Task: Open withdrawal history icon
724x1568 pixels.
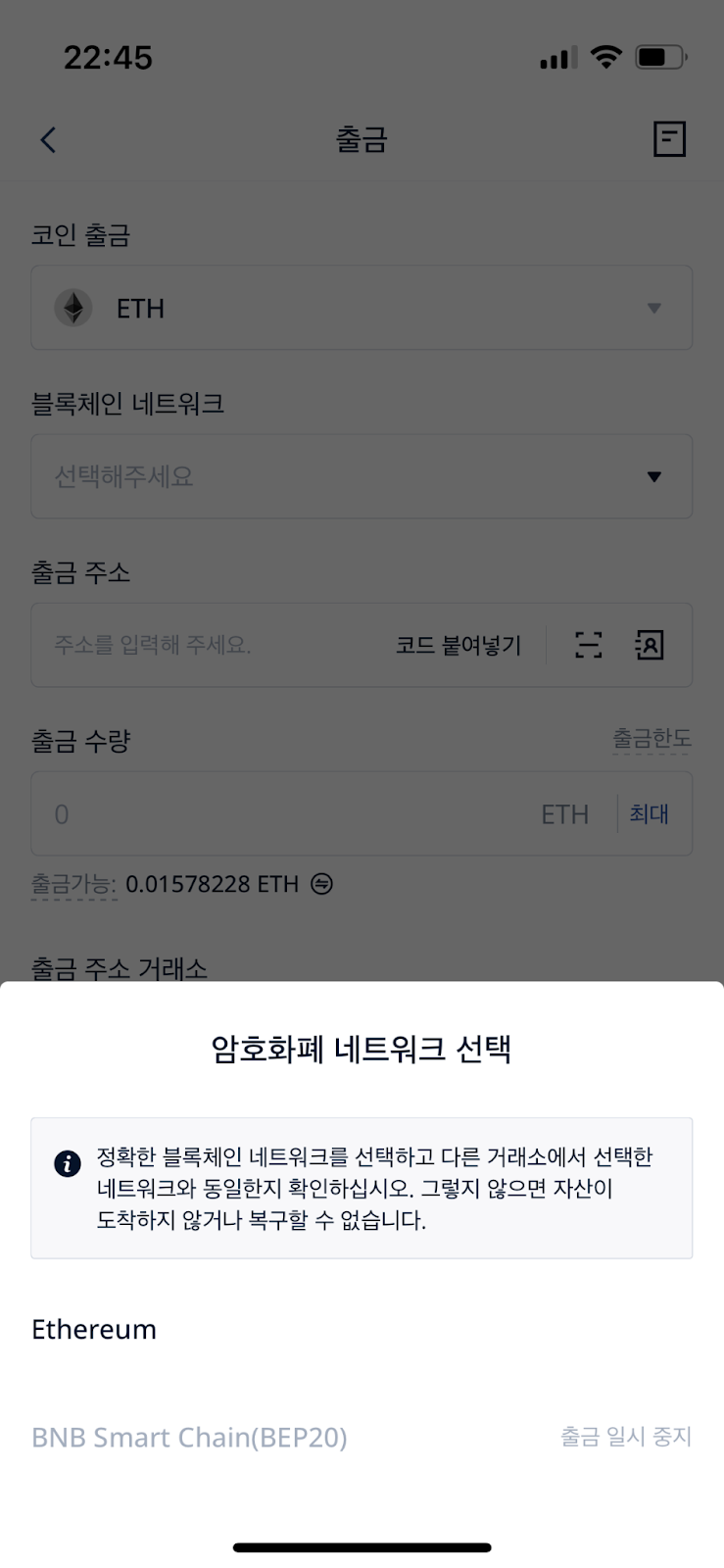Action: (669, 139)
